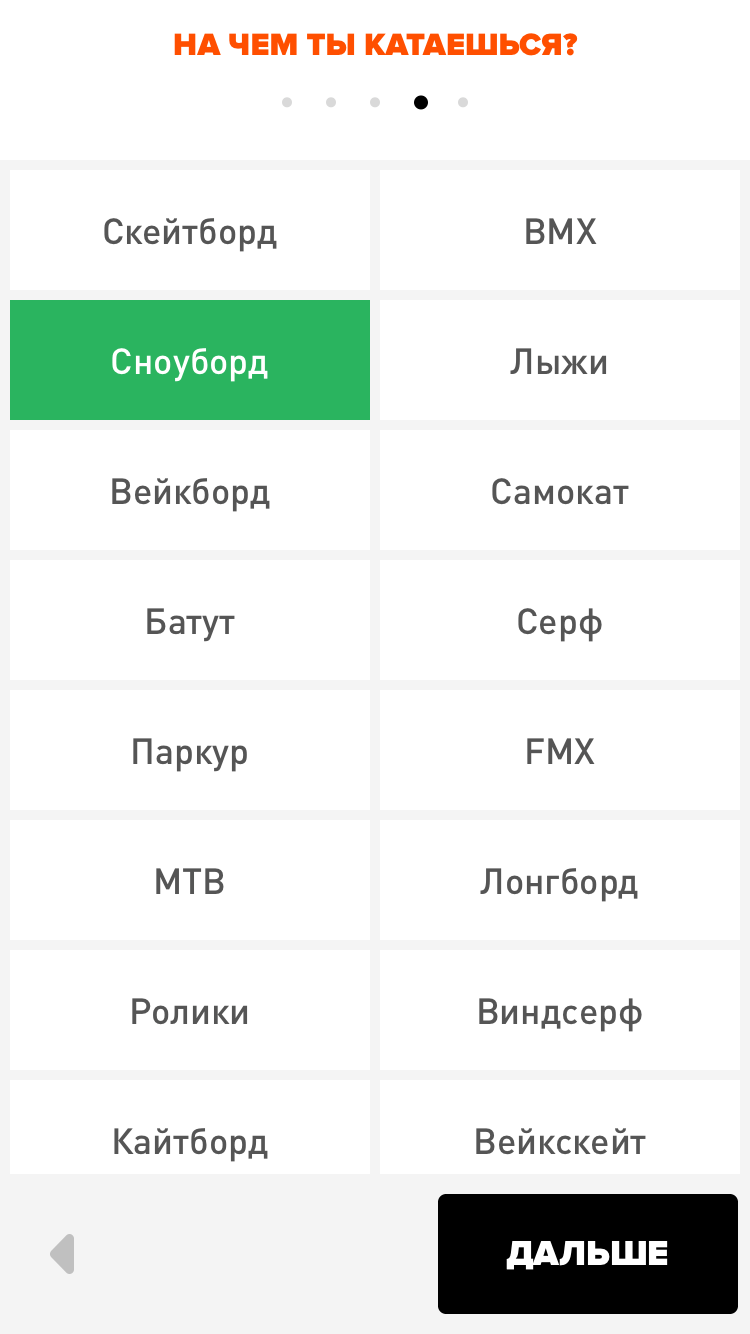Choose BMX as your ride

[560, 231]
